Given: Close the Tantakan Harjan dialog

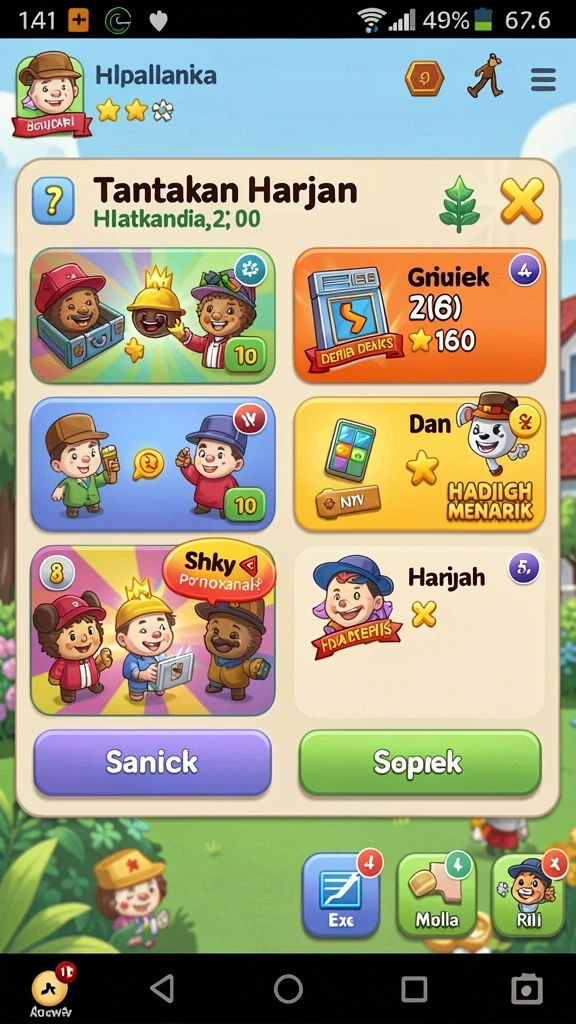Looking at the screenshot, I should (x=522, y=202).
